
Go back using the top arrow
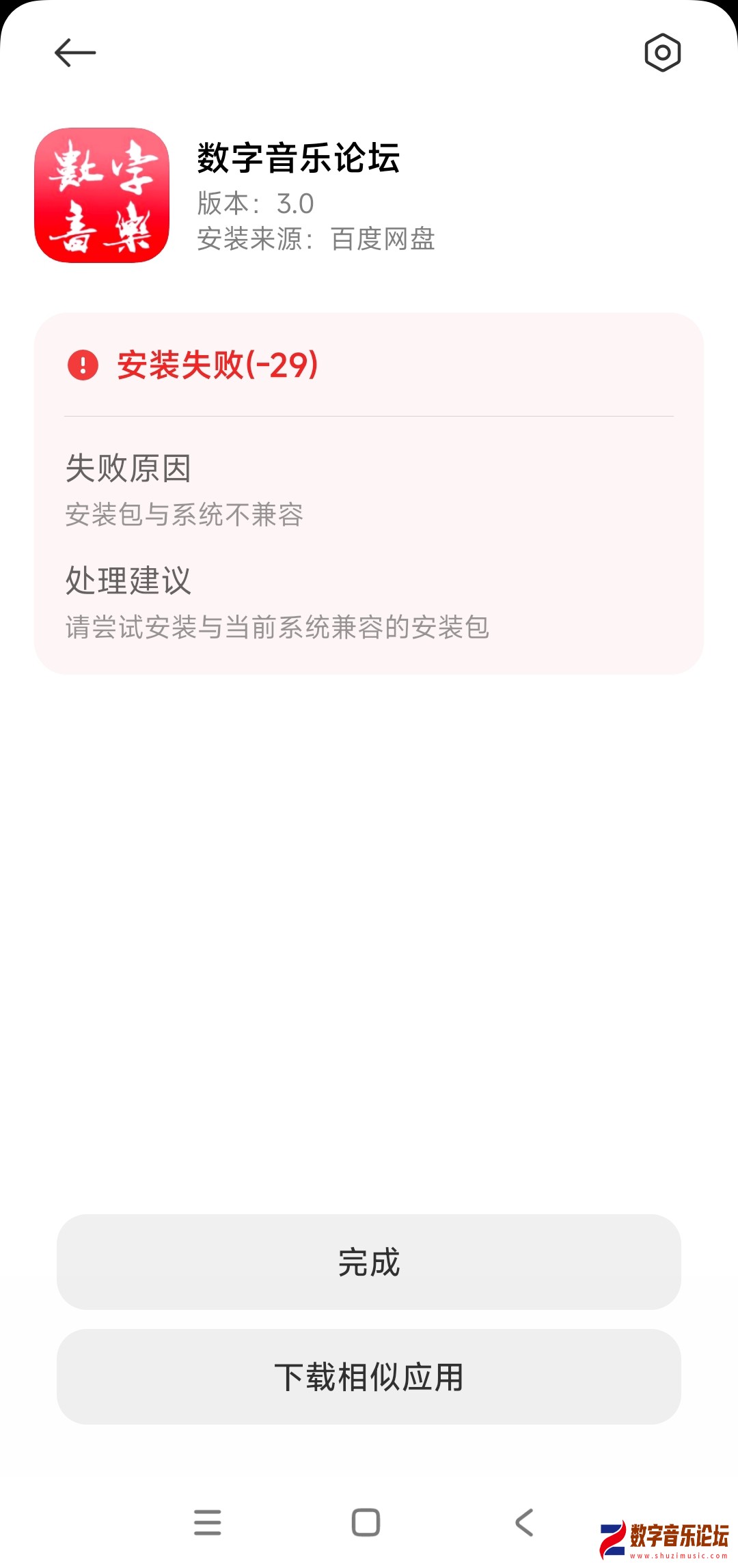click(75, 53)
